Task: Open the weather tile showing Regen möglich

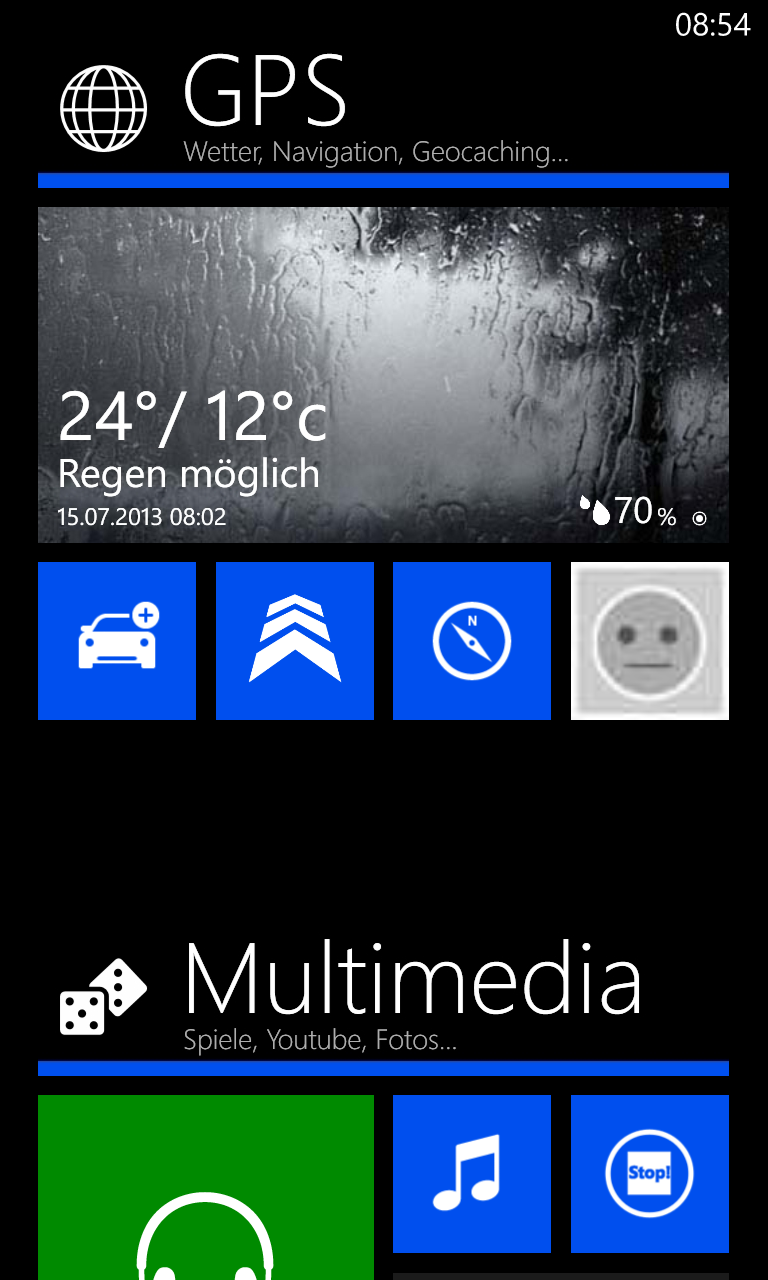Action: [x=383, y=375]
